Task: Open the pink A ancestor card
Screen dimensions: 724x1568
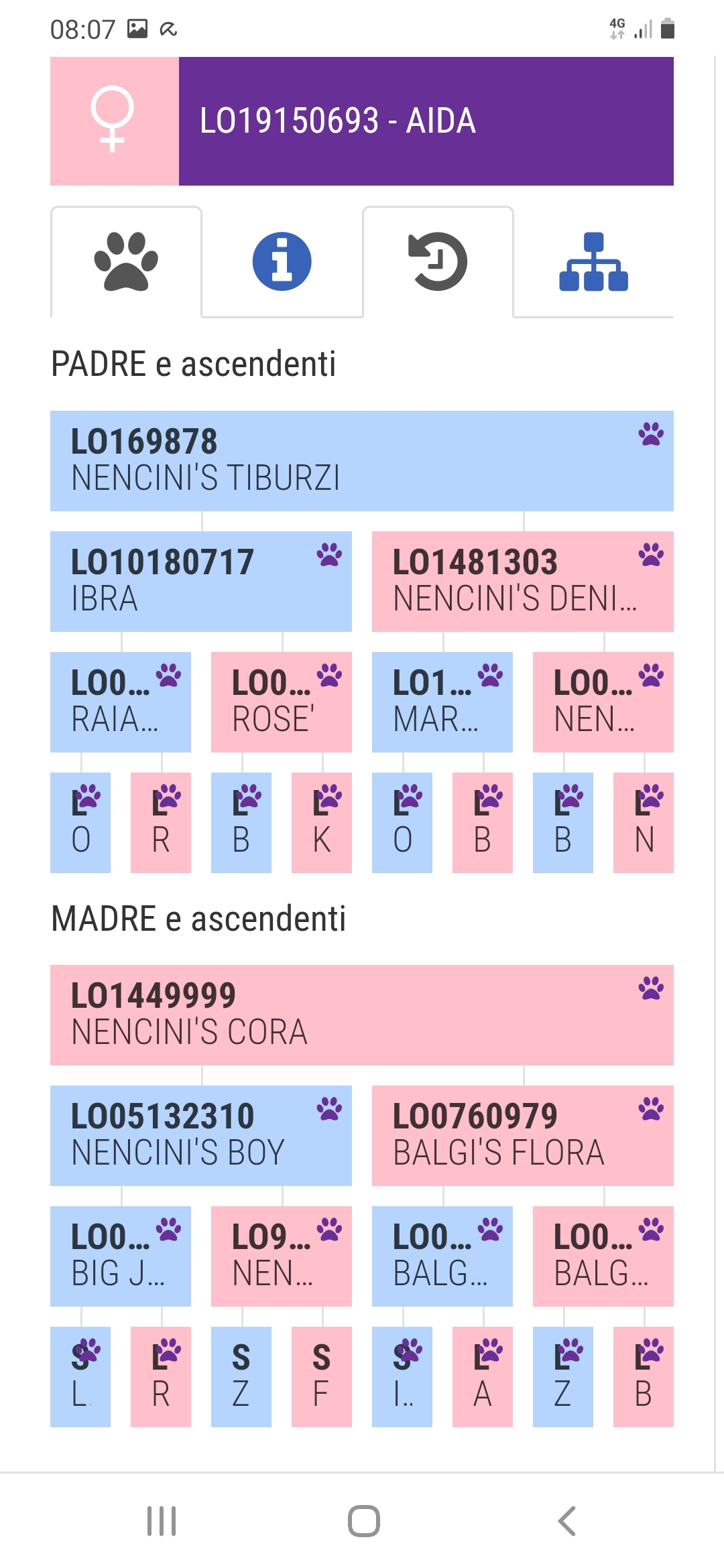Action: pyautogui.click(x=483, y=1377)
